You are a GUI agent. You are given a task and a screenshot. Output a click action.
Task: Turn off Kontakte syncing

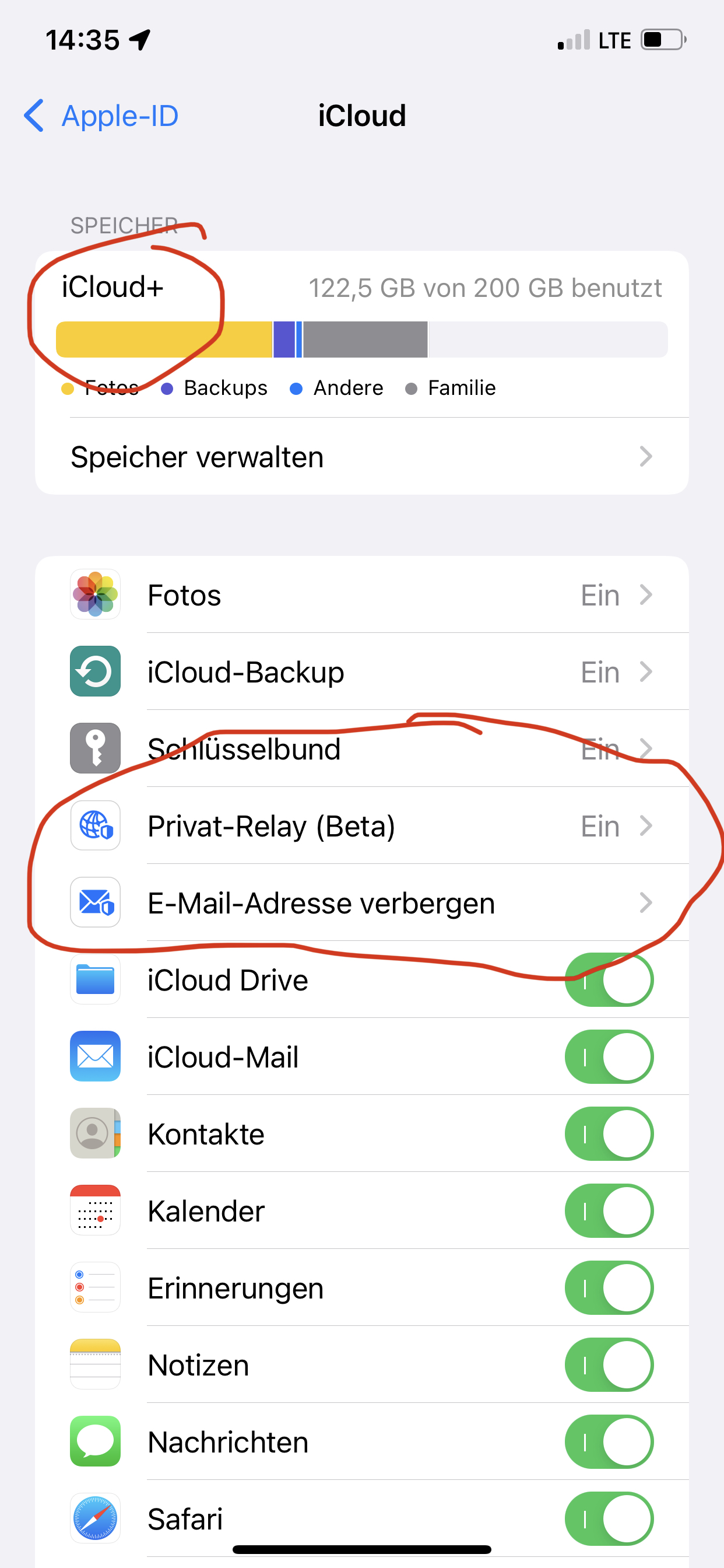[609, 1134]
